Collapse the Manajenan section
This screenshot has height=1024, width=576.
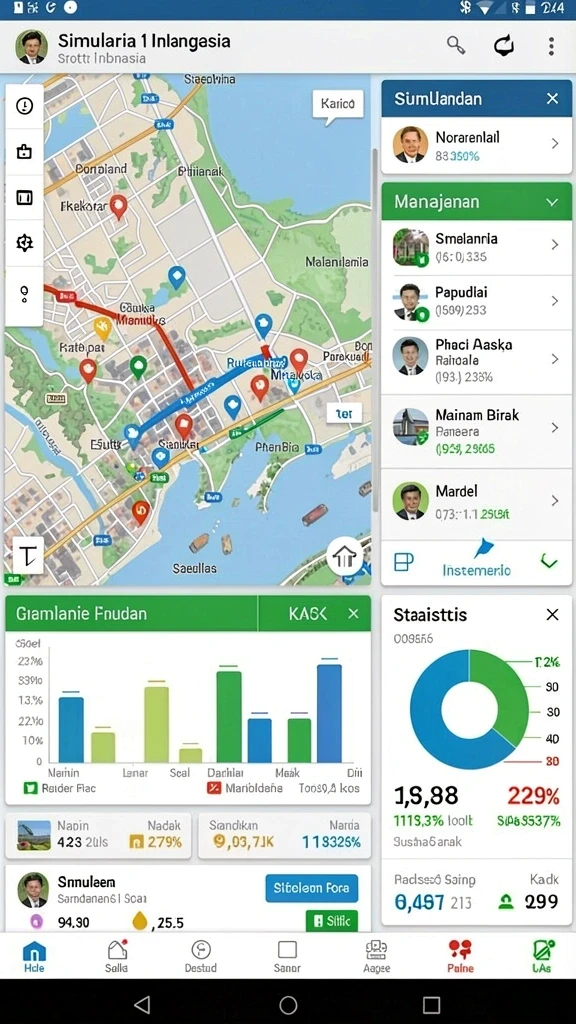click(552, 202)
